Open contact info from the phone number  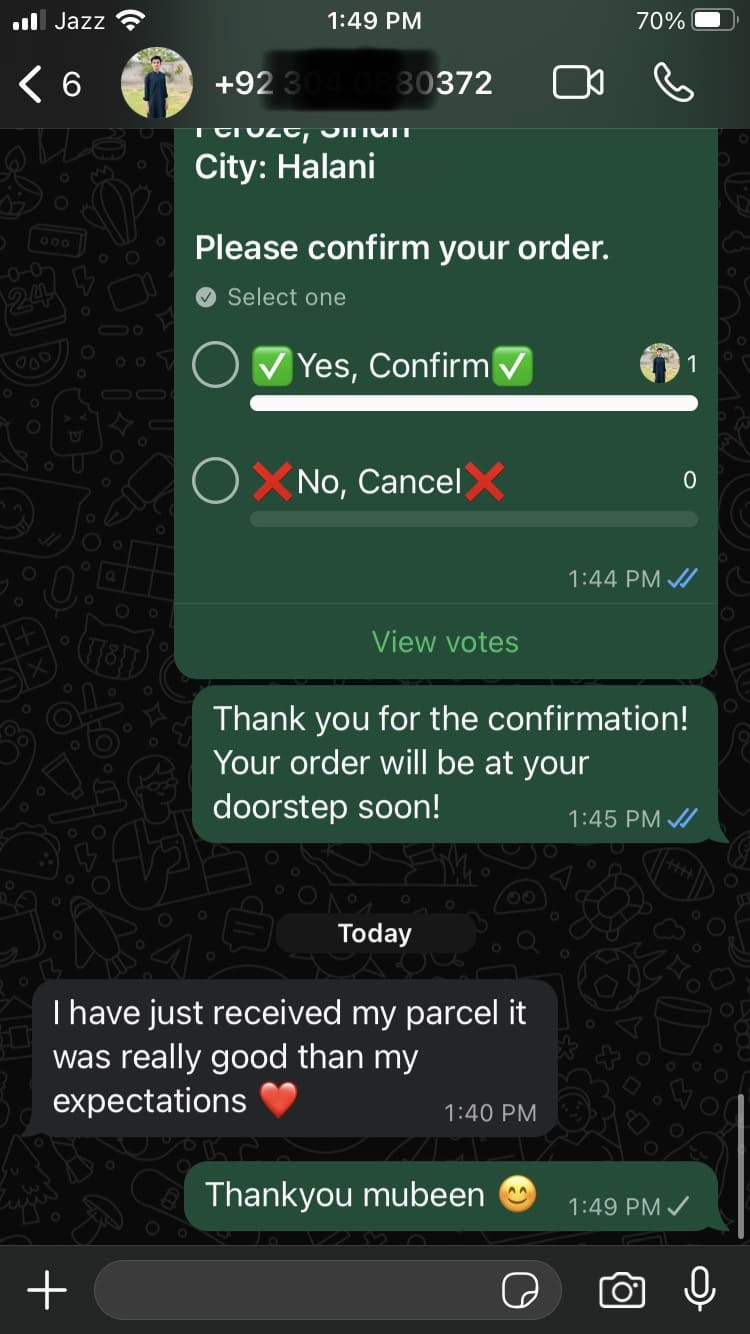pos(353,83)
